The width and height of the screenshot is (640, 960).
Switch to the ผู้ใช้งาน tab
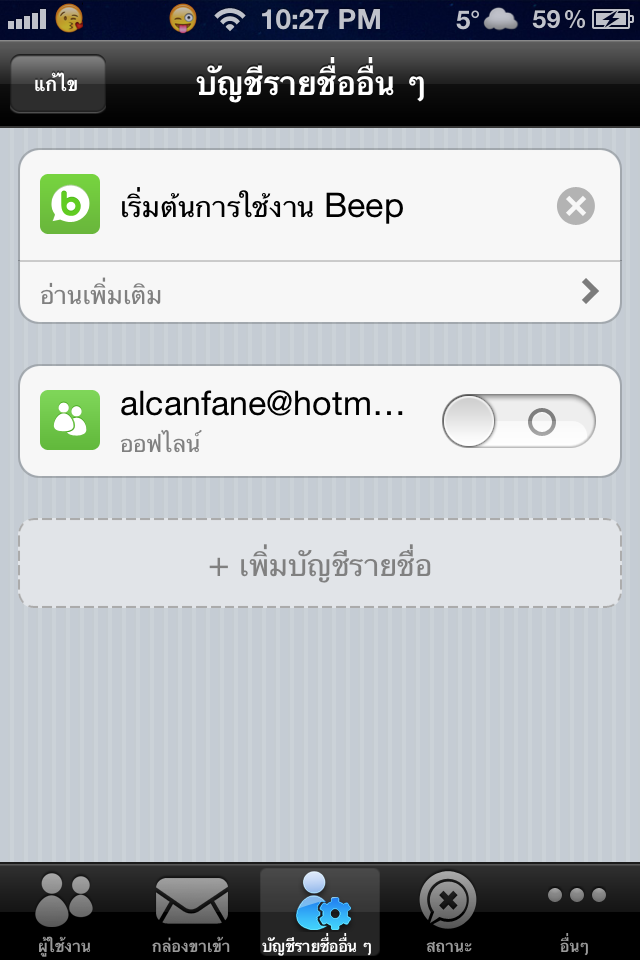point(64,912)
